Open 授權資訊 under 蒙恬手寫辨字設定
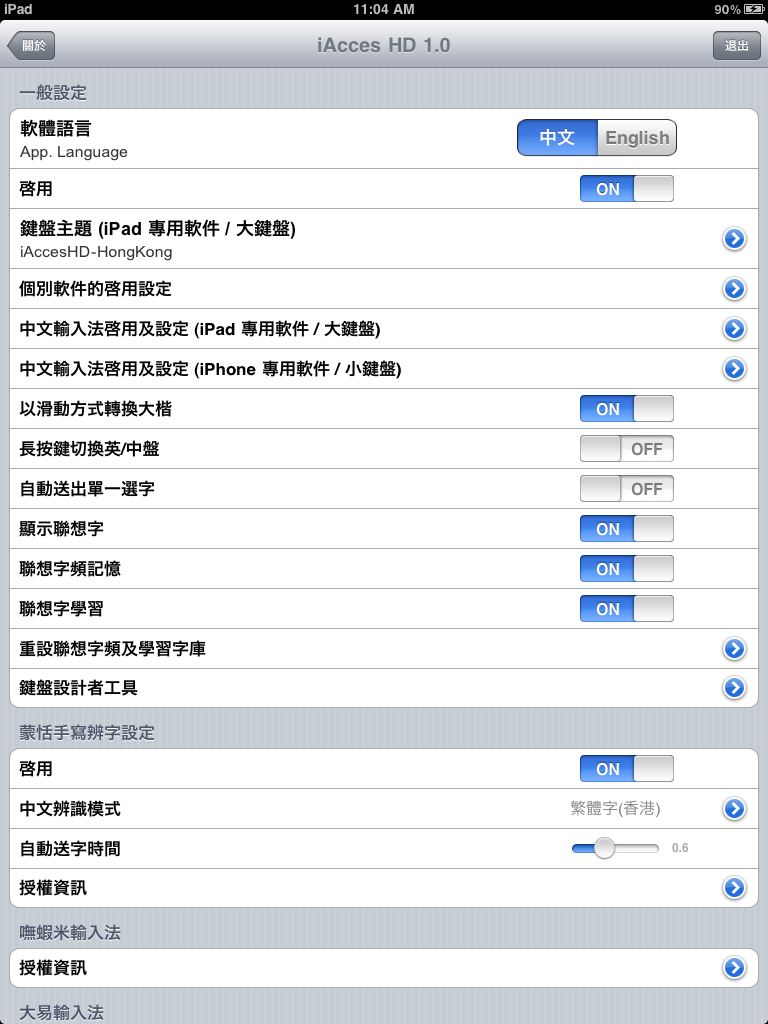 coord(734,888)
